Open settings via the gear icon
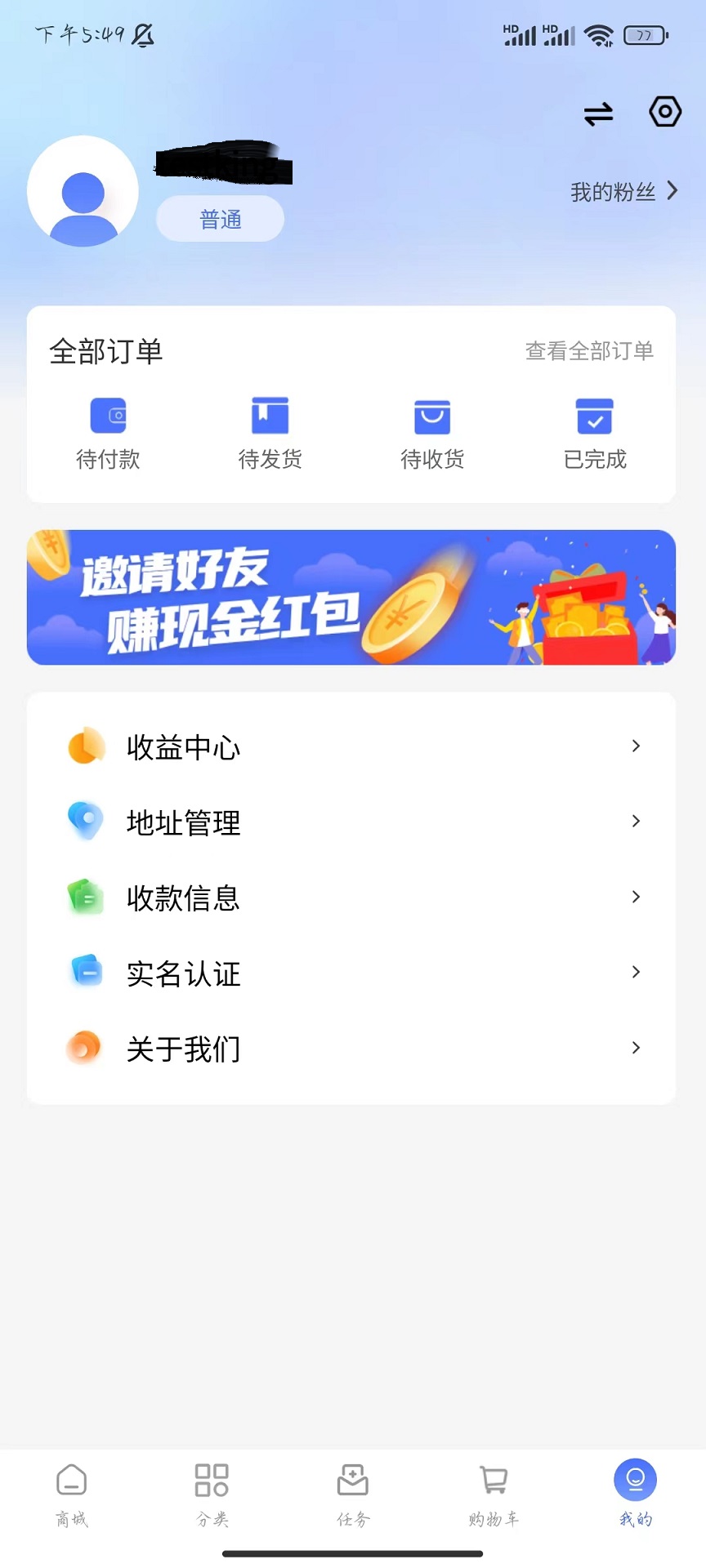 664,112
